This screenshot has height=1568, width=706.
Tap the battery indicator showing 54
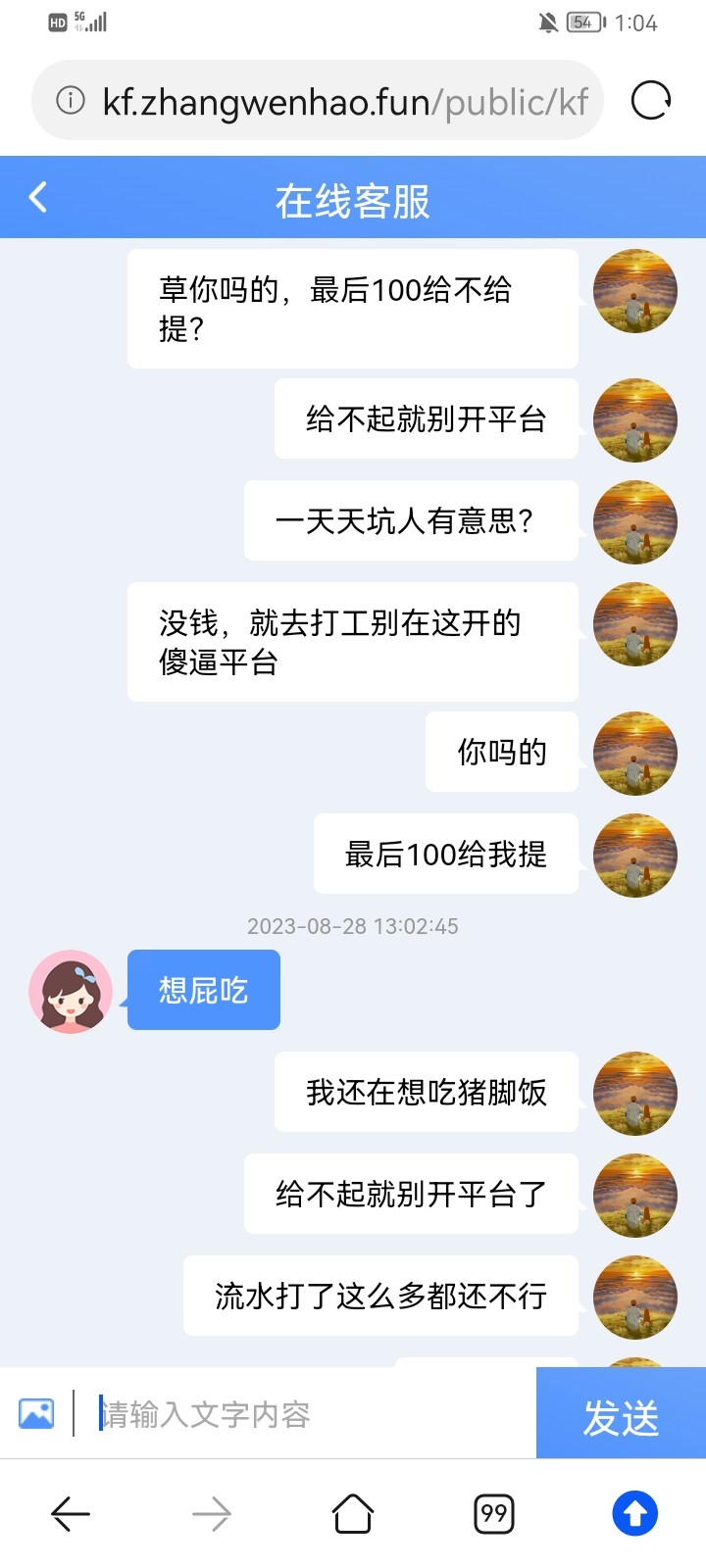[584, 23]
